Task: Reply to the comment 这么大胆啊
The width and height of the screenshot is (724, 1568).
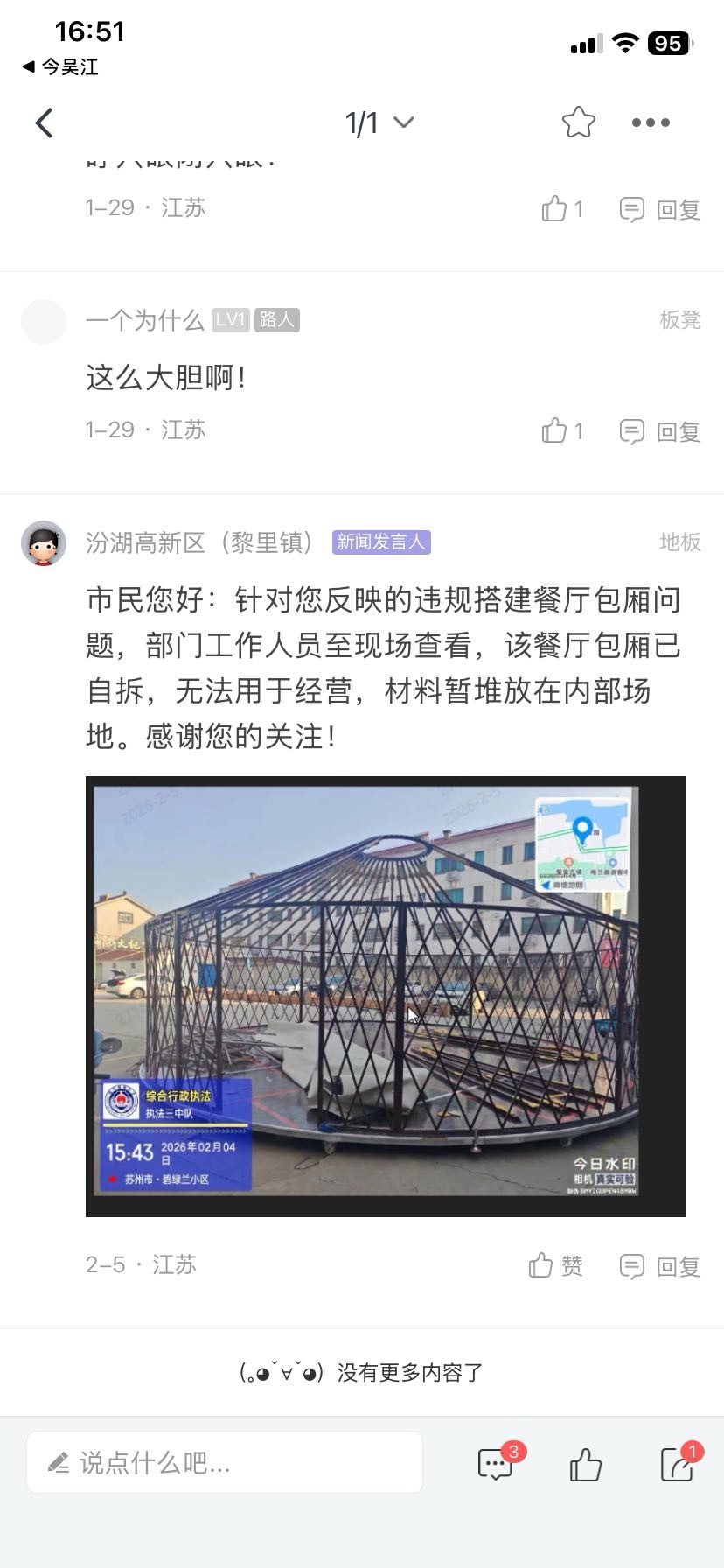Action: coord(660,431)
